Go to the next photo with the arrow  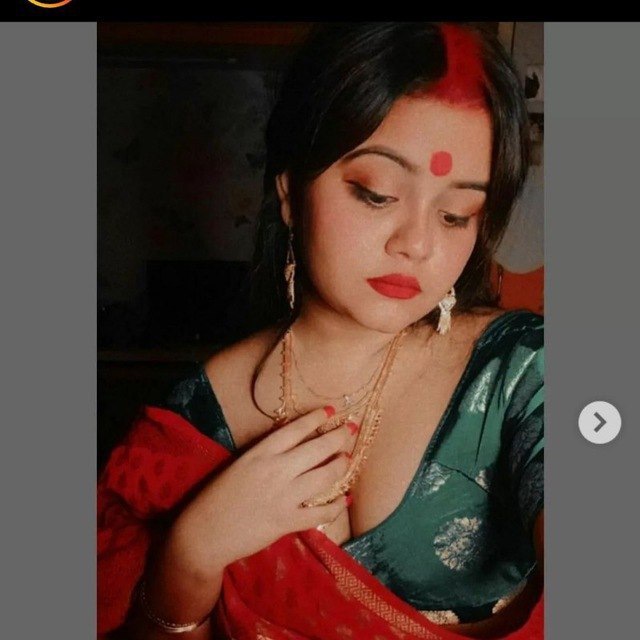click(599, 422)
